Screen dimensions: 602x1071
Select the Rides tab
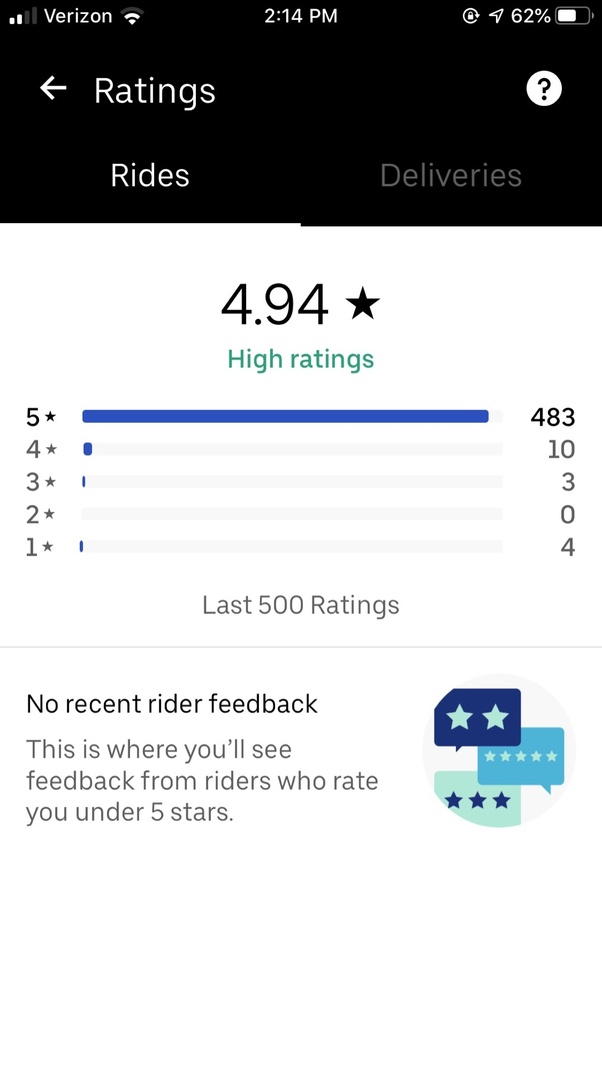[150, 176]
